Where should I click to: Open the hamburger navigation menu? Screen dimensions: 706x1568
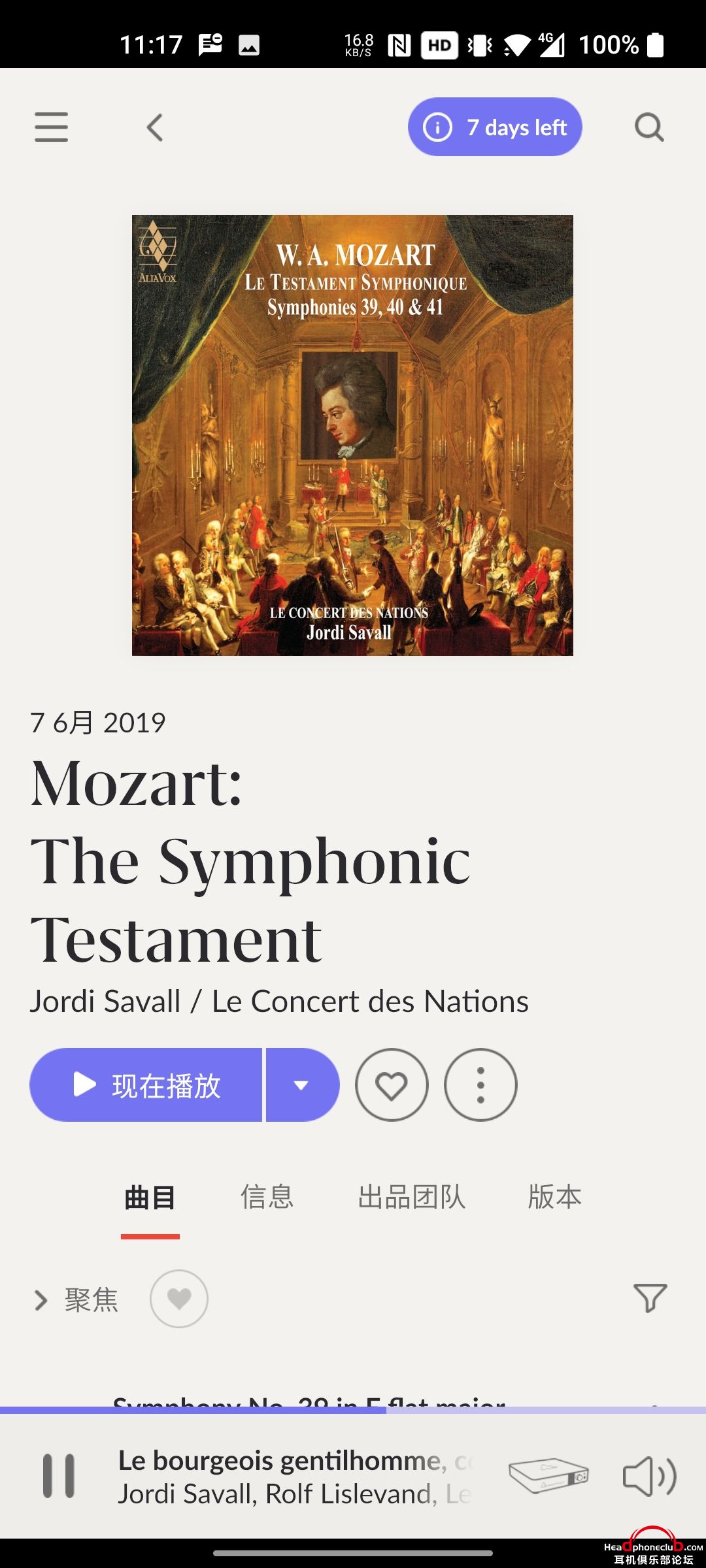click(x=51, y=127)
